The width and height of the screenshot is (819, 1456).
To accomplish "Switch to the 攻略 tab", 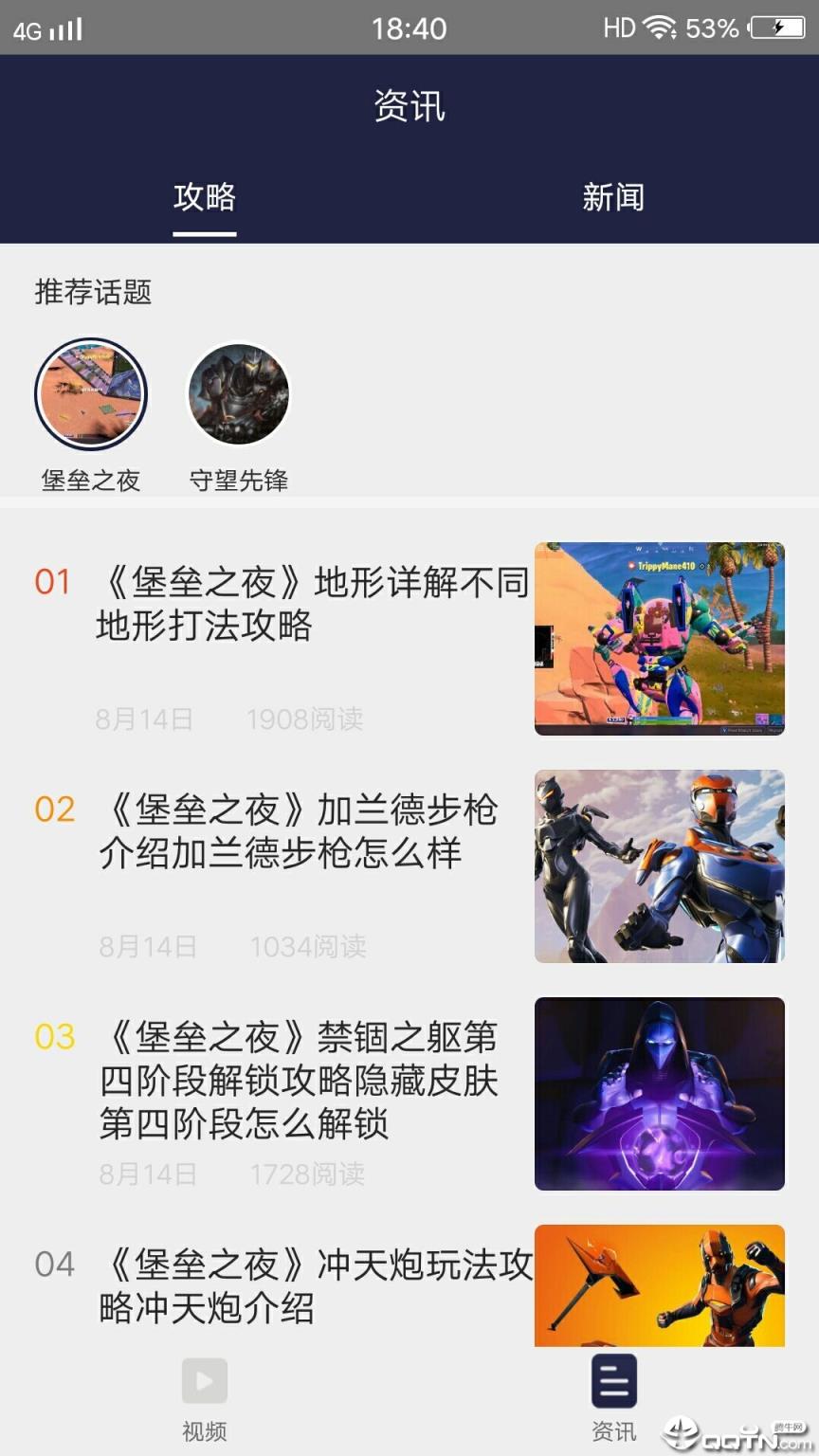I will pos(204,198).
